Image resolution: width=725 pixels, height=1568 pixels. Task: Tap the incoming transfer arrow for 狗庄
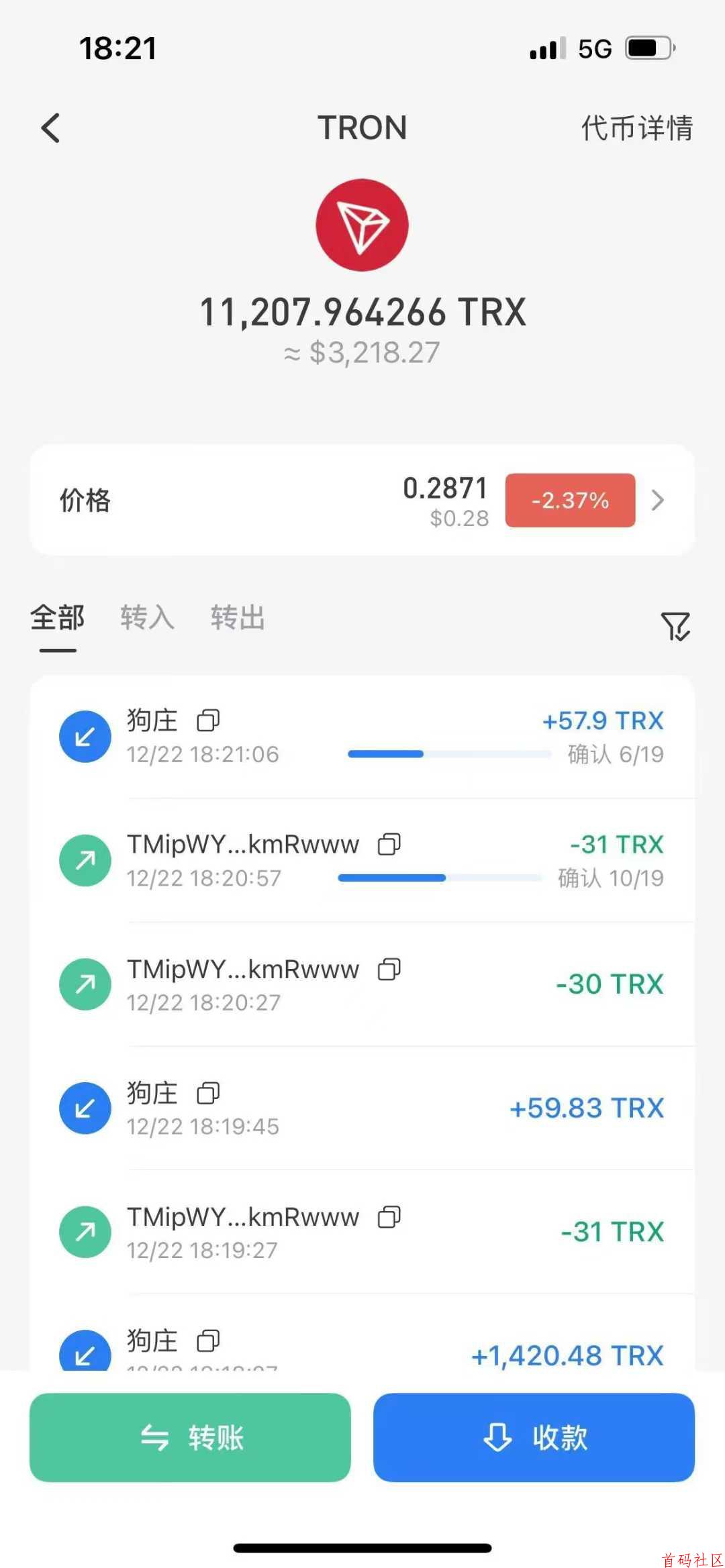pyautogui.click(x=85, y=735)
